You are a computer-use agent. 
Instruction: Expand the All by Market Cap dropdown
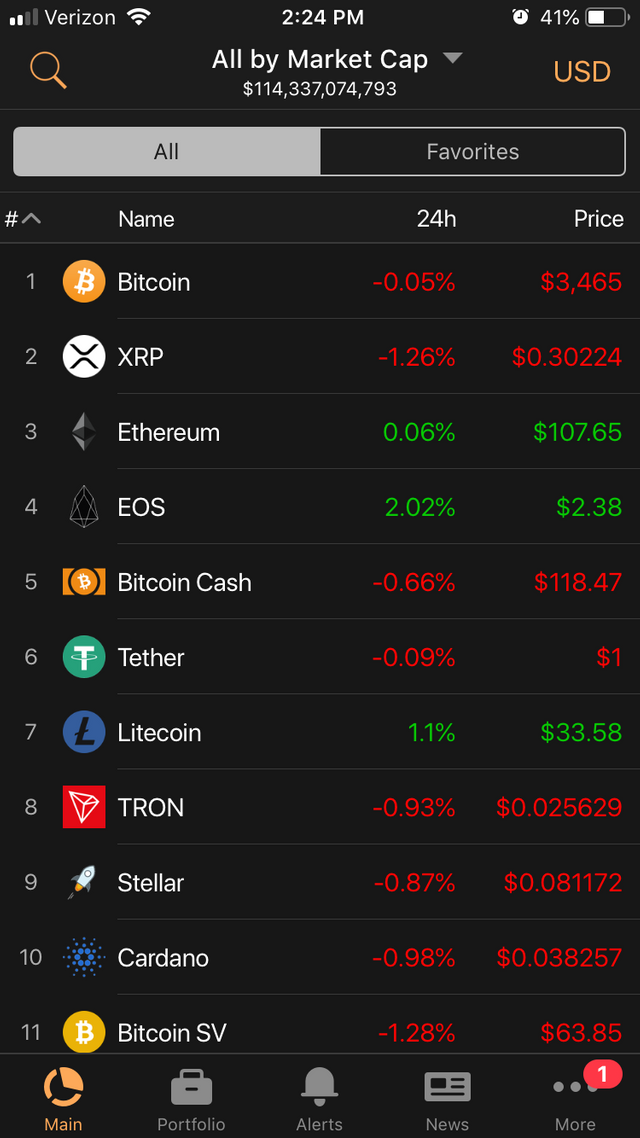pyautogui.click(x=337, y=59)
